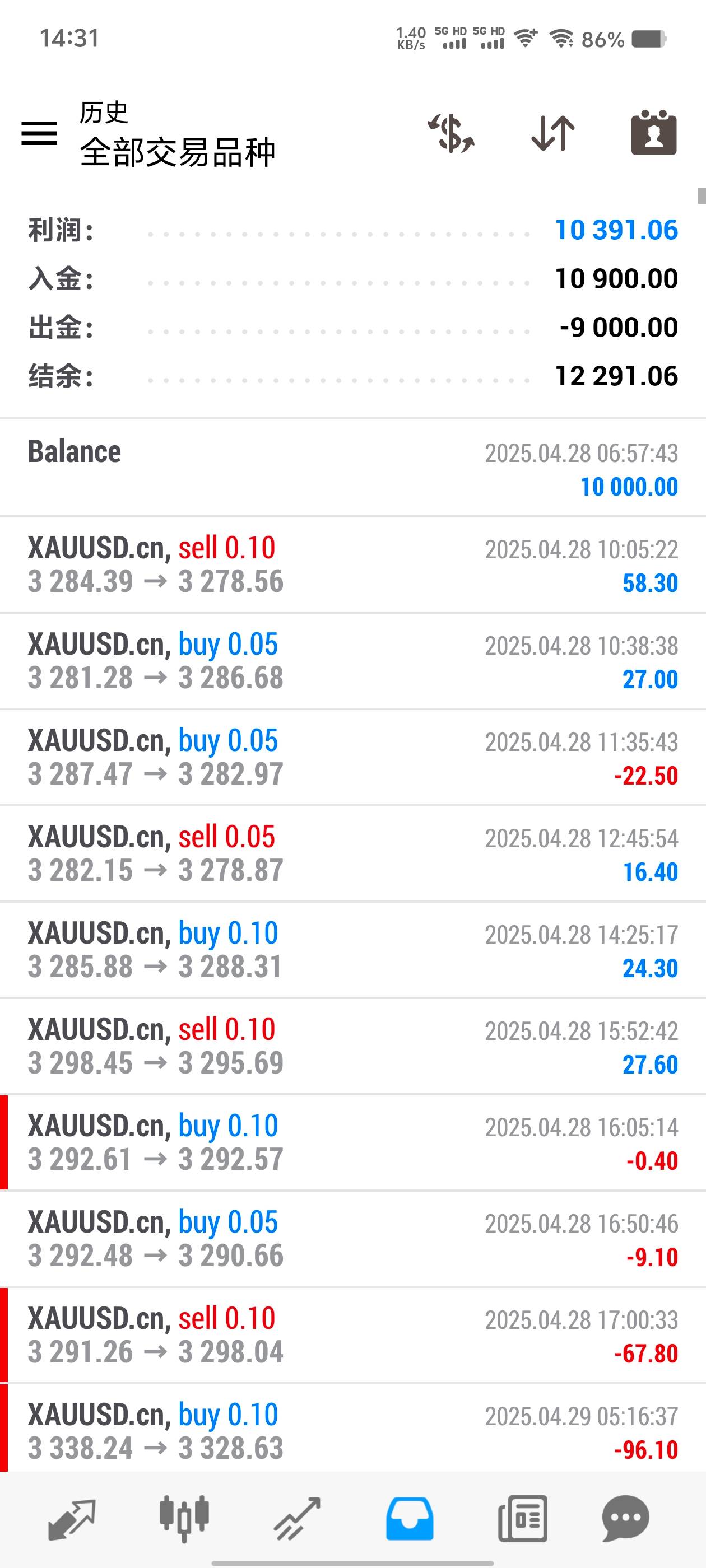Expand the sell 0.10 trade losing -67.80

pos(352,1334)
